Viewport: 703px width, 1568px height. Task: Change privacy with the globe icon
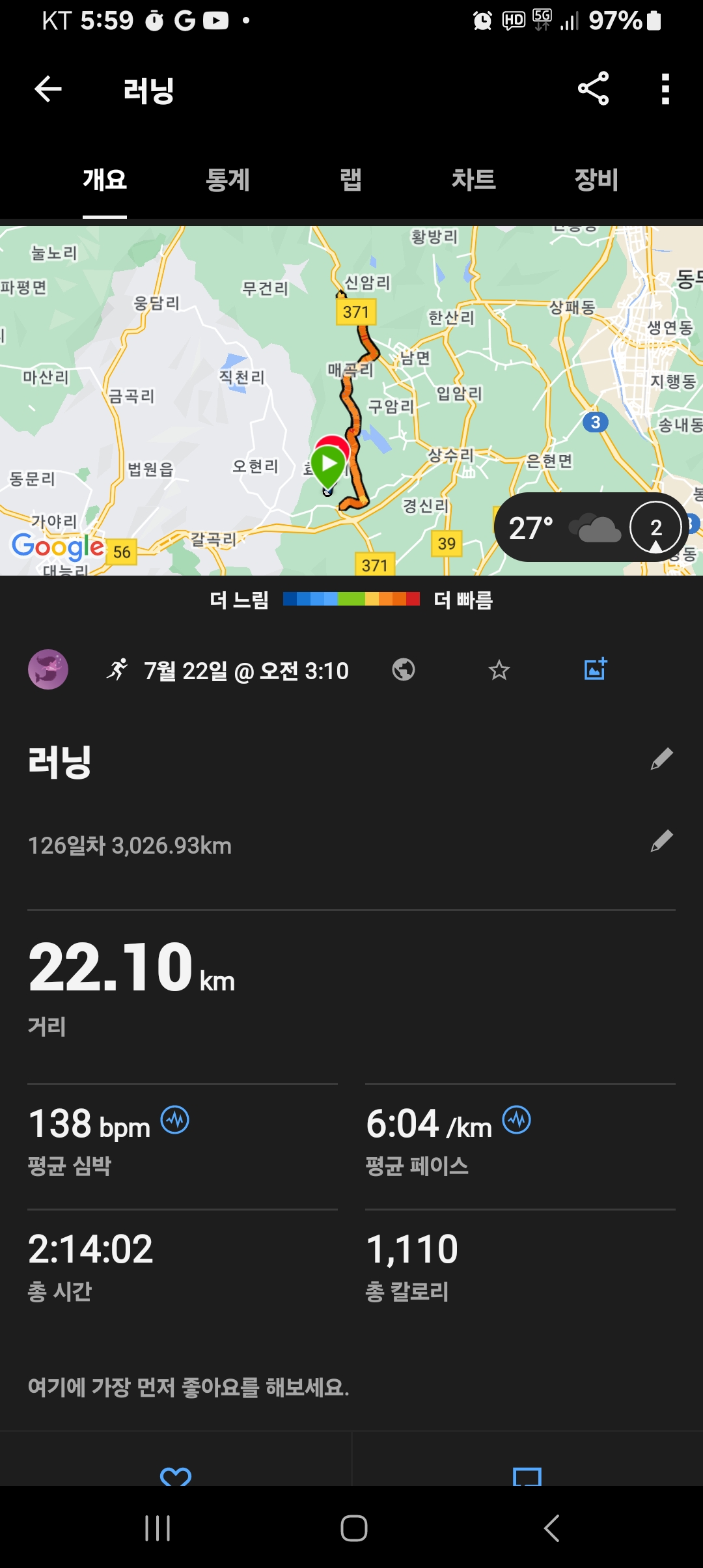click(404, 669)
